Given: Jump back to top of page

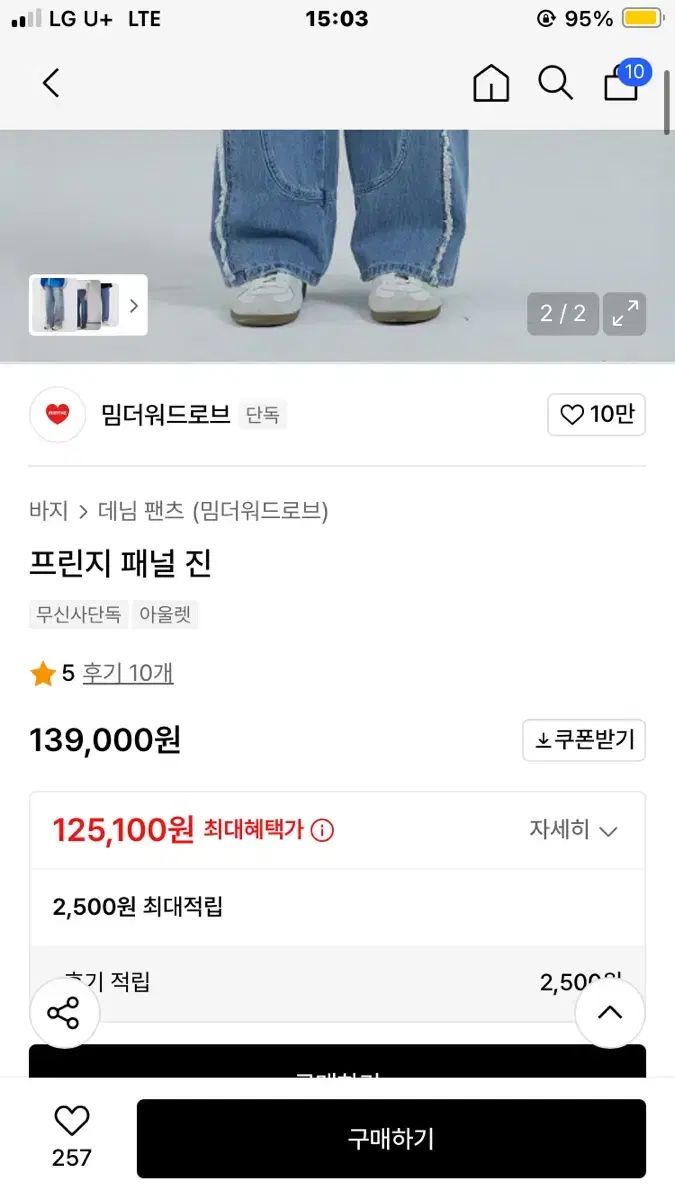Looking at the screenshot, I should pyautogui.click(x=610, y=1013).
